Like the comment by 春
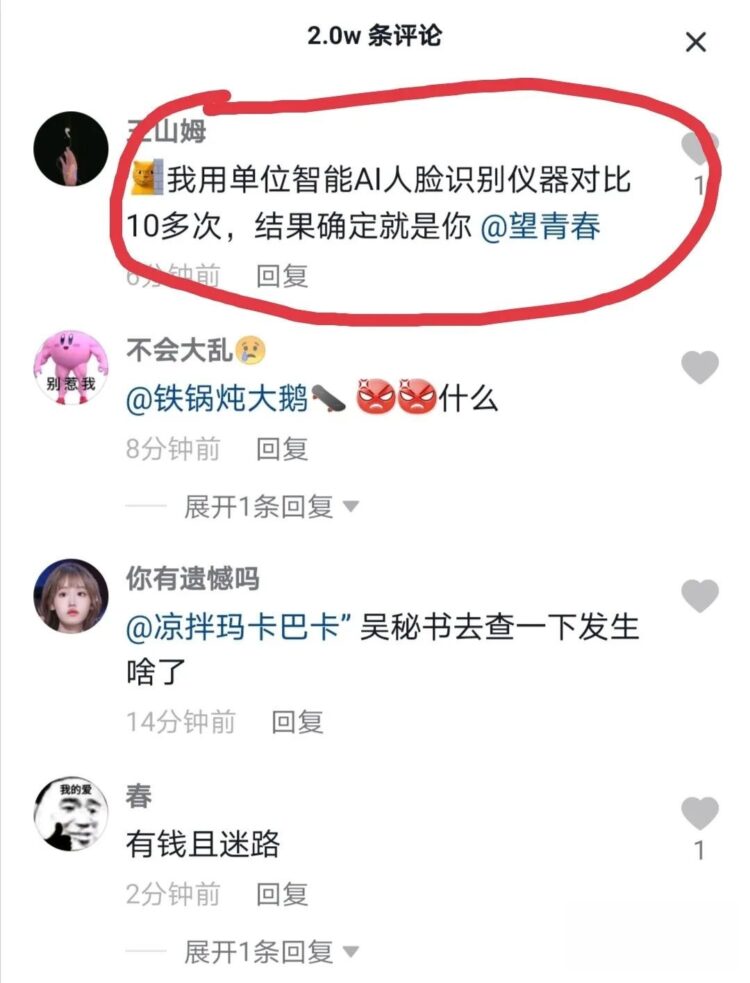Viewport: 750px width, 983px height. point(700,813)
